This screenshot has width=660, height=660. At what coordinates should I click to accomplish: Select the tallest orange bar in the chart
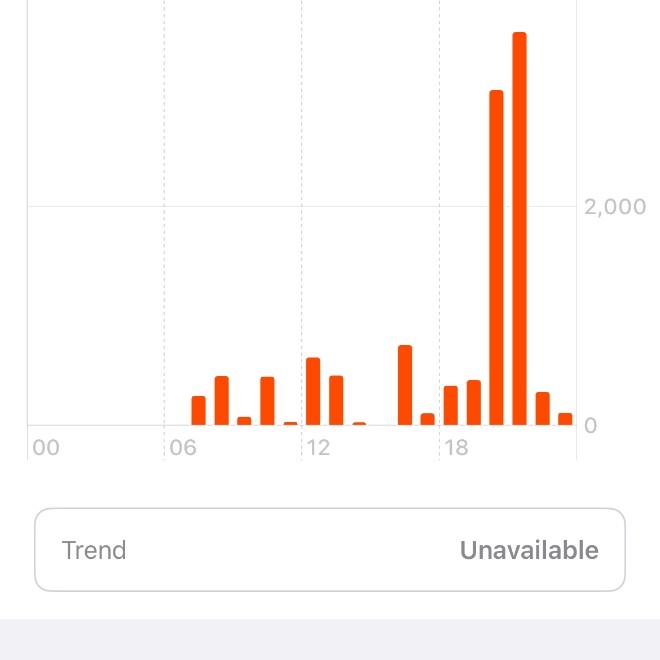coord(519,230)
